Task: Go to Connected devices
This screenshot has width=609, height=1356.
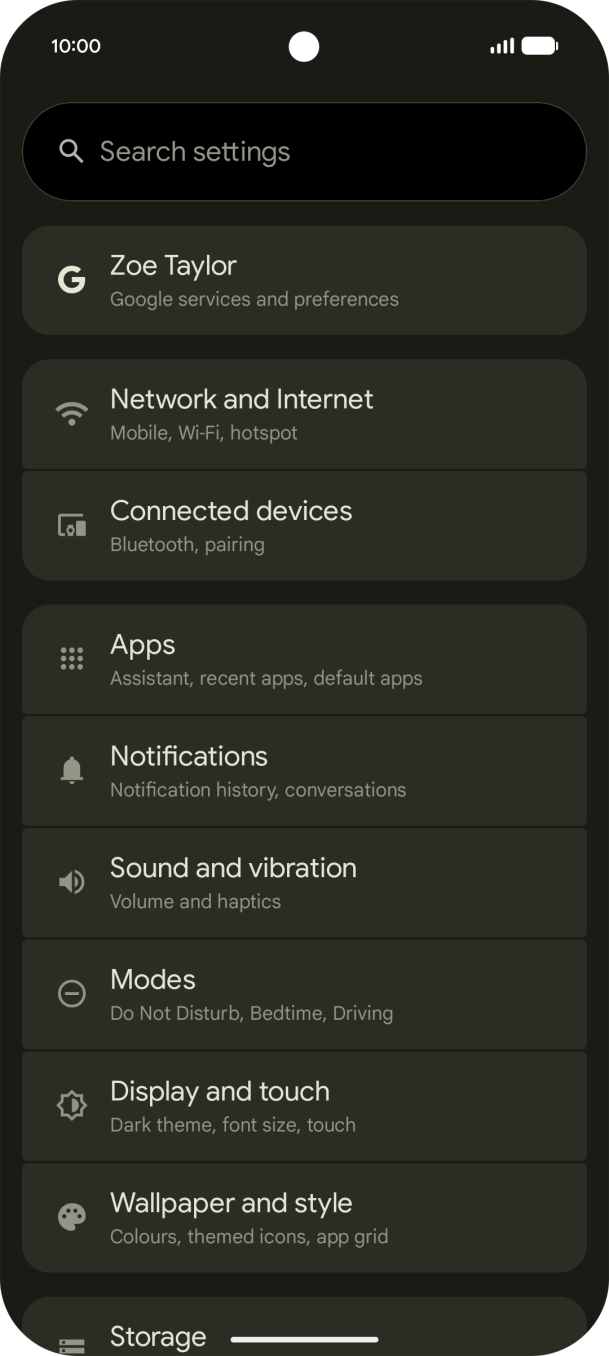Action: pyautogui.click(x=304, y=526)
